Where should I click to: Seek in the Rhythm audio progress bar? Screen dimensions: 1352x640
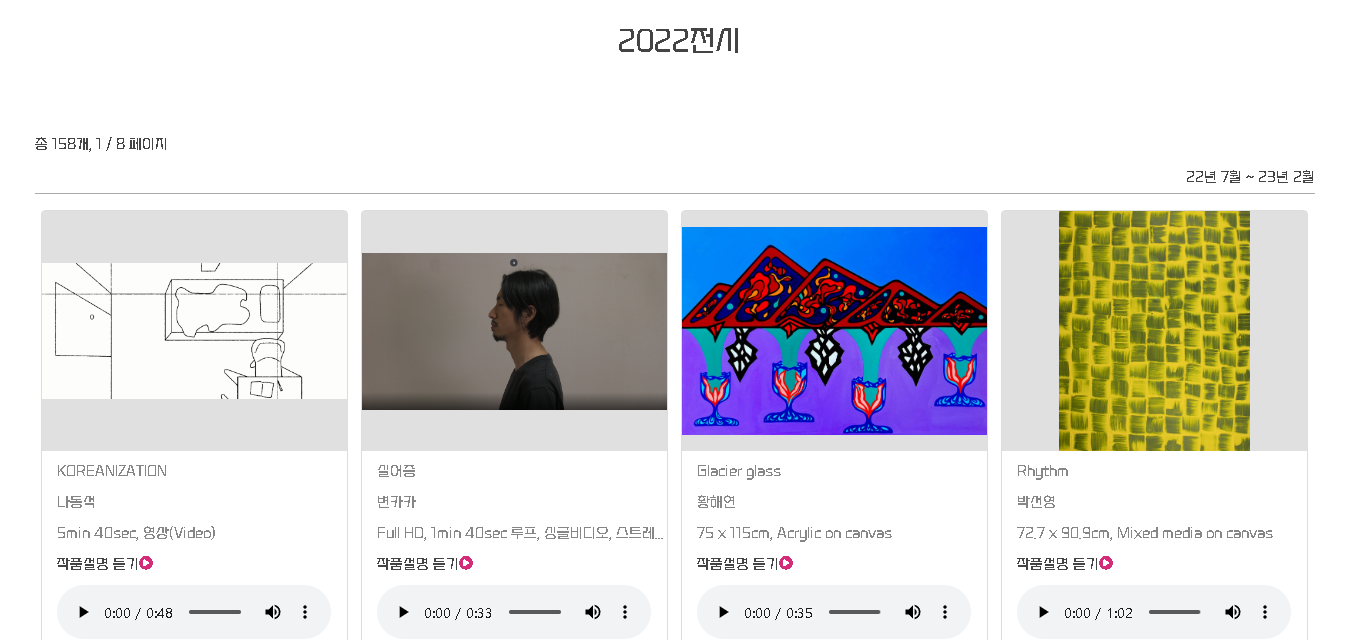(x=1175, y=612)
